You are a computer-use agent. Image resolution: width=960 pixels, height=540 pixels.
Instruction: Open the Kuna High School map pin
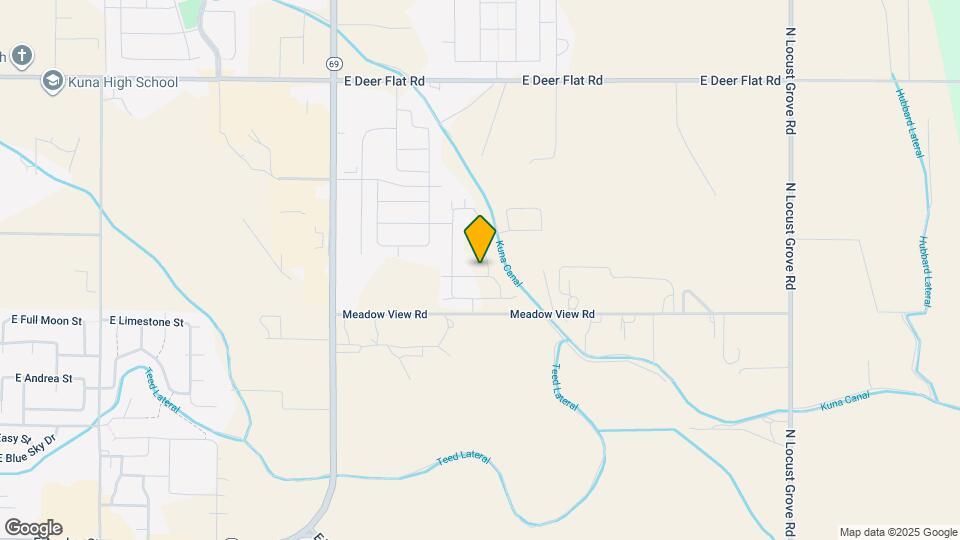click(53, 81)
